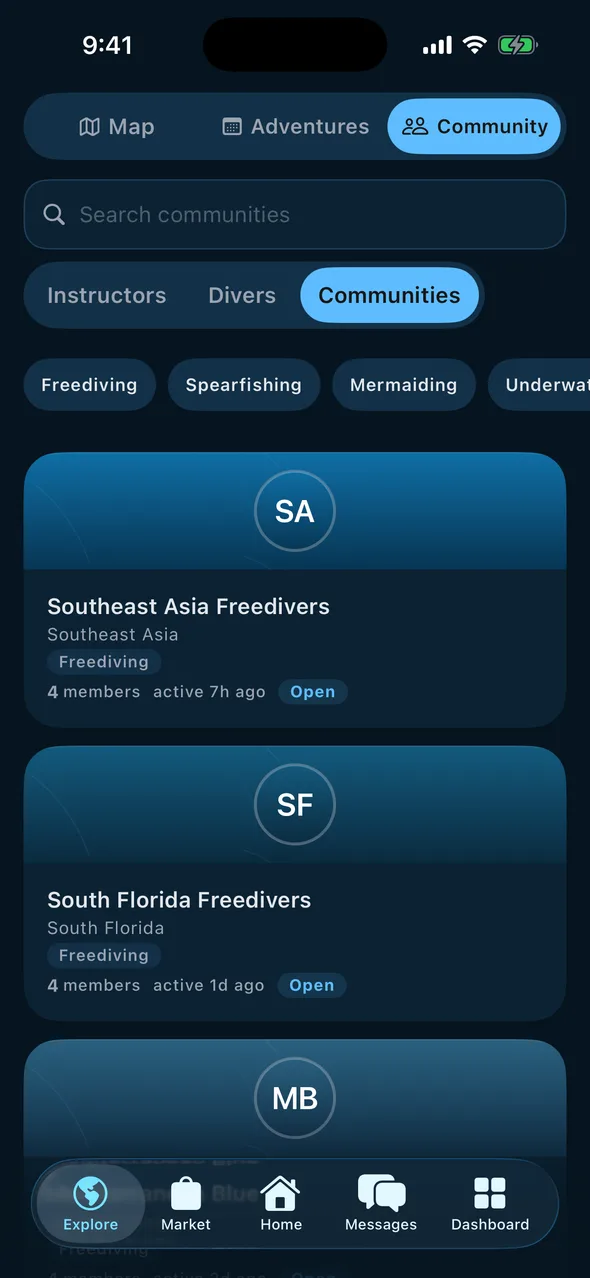
Task: Show the Divers list
Action: point(242,295)
